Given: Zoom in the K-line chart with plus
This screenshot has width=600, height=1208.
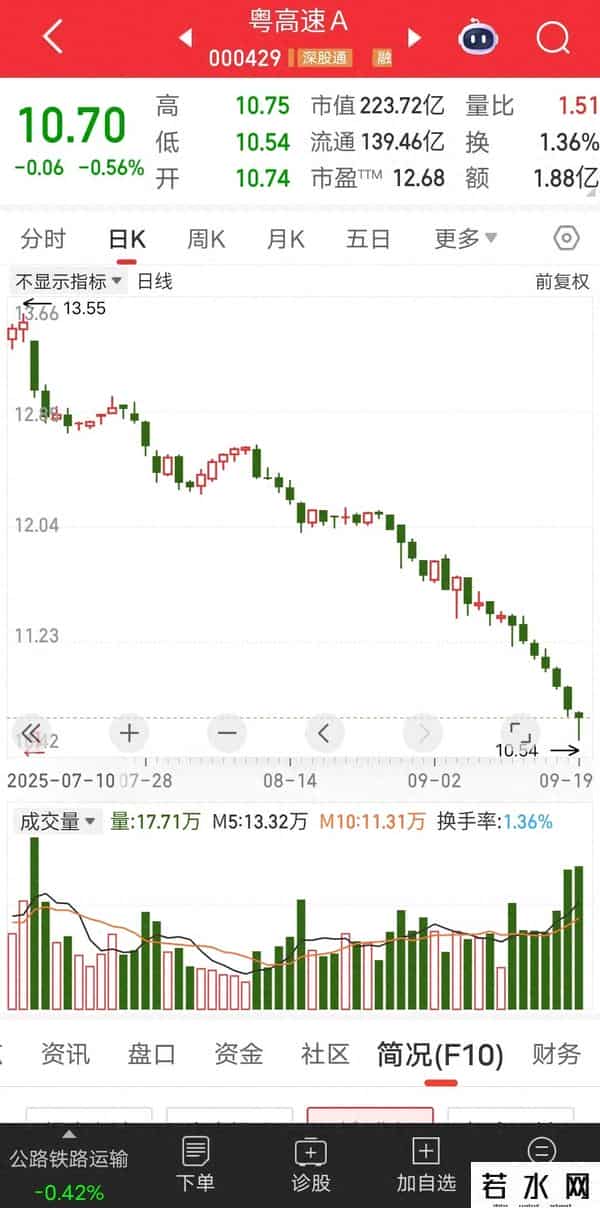Looking at the screenshot, I should [x=129, y=733].
